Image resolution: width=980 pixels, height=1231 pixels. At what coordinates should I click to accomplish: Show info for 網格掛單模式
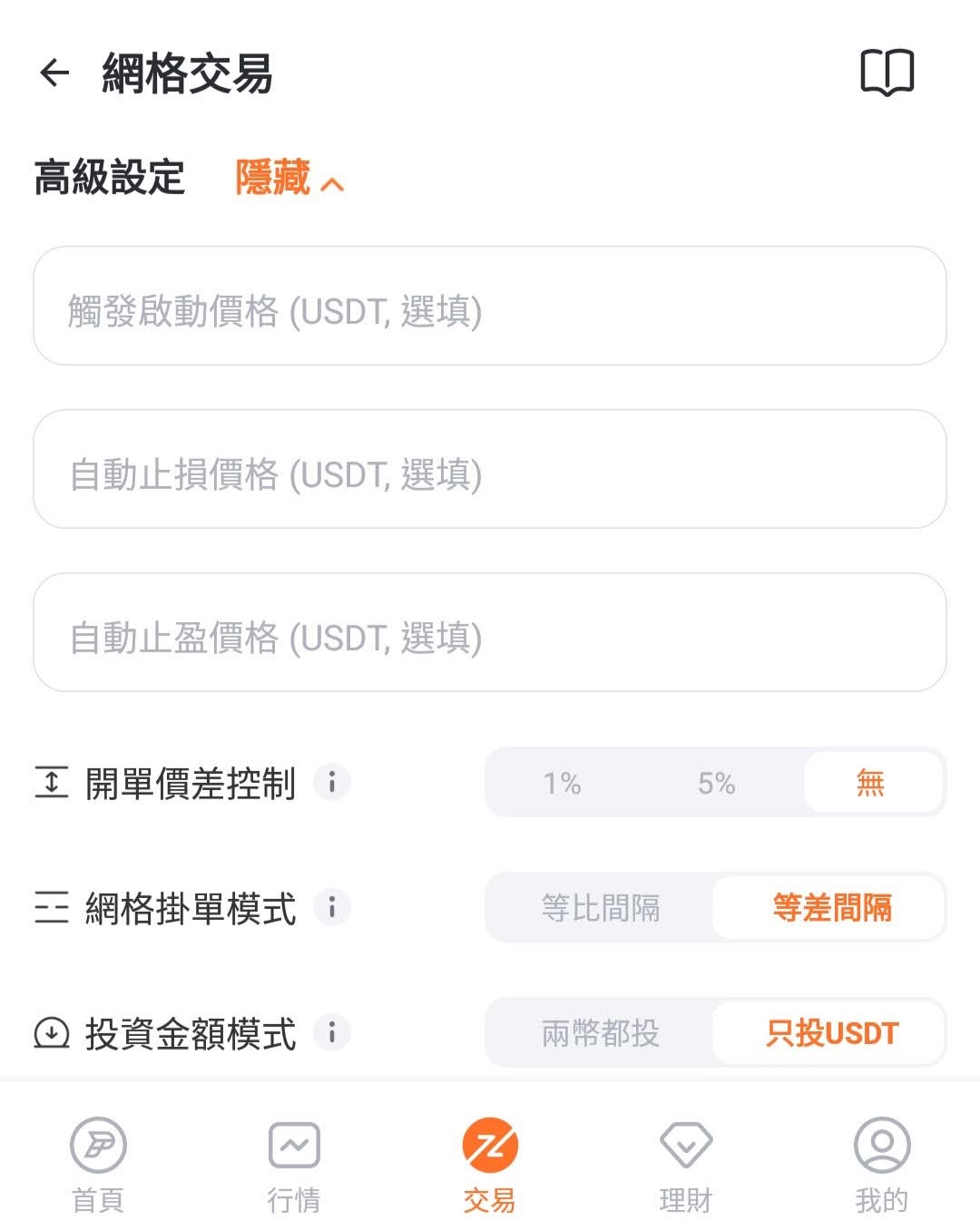pos(332,907)
